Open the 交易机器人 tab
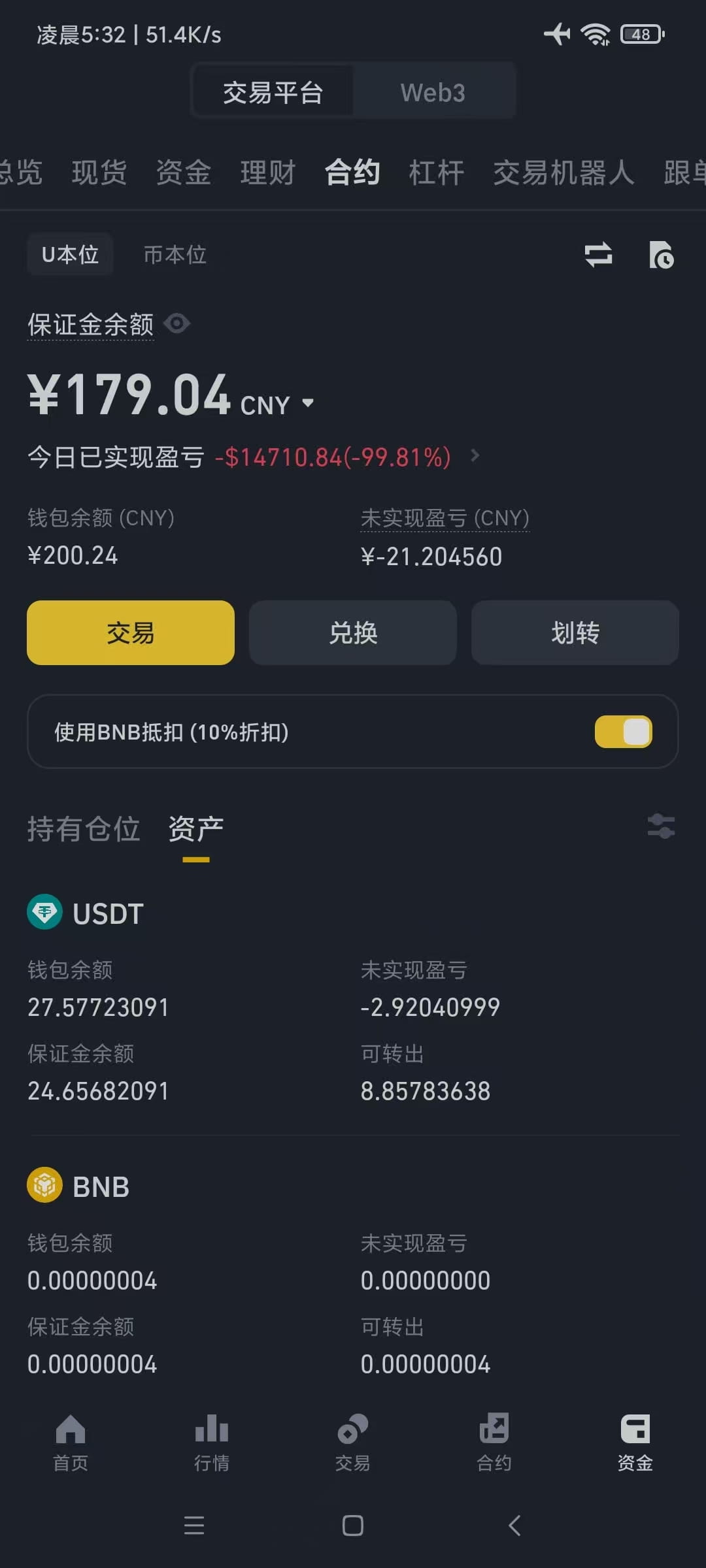Screen dimensions: 706x1568 click(563, 173)
